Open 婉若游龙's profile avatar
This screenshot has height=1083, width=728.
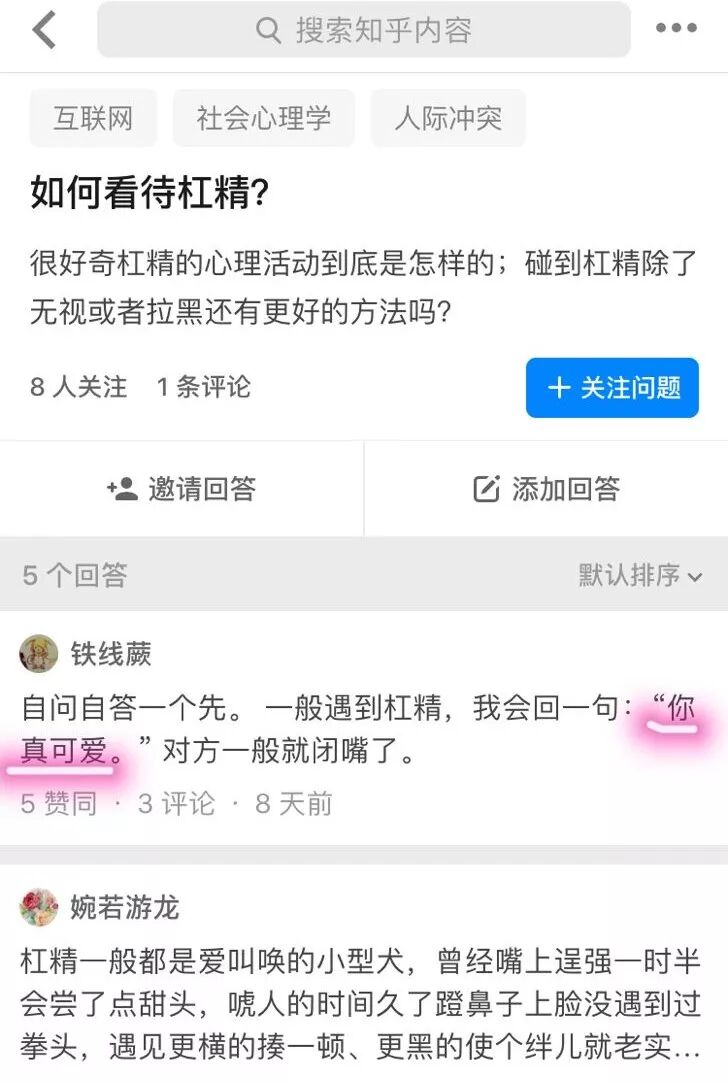39,907
